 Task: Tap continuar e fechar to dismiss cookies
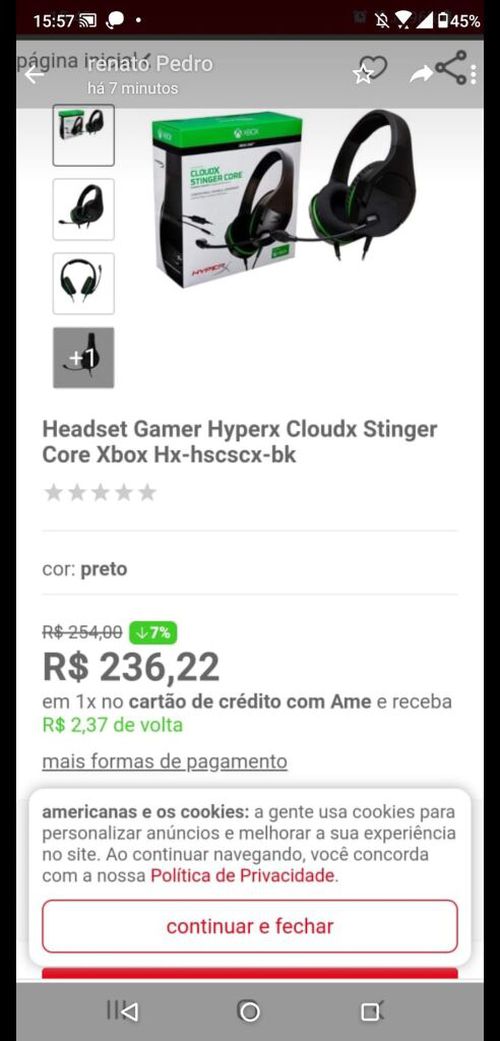[250, 926]
